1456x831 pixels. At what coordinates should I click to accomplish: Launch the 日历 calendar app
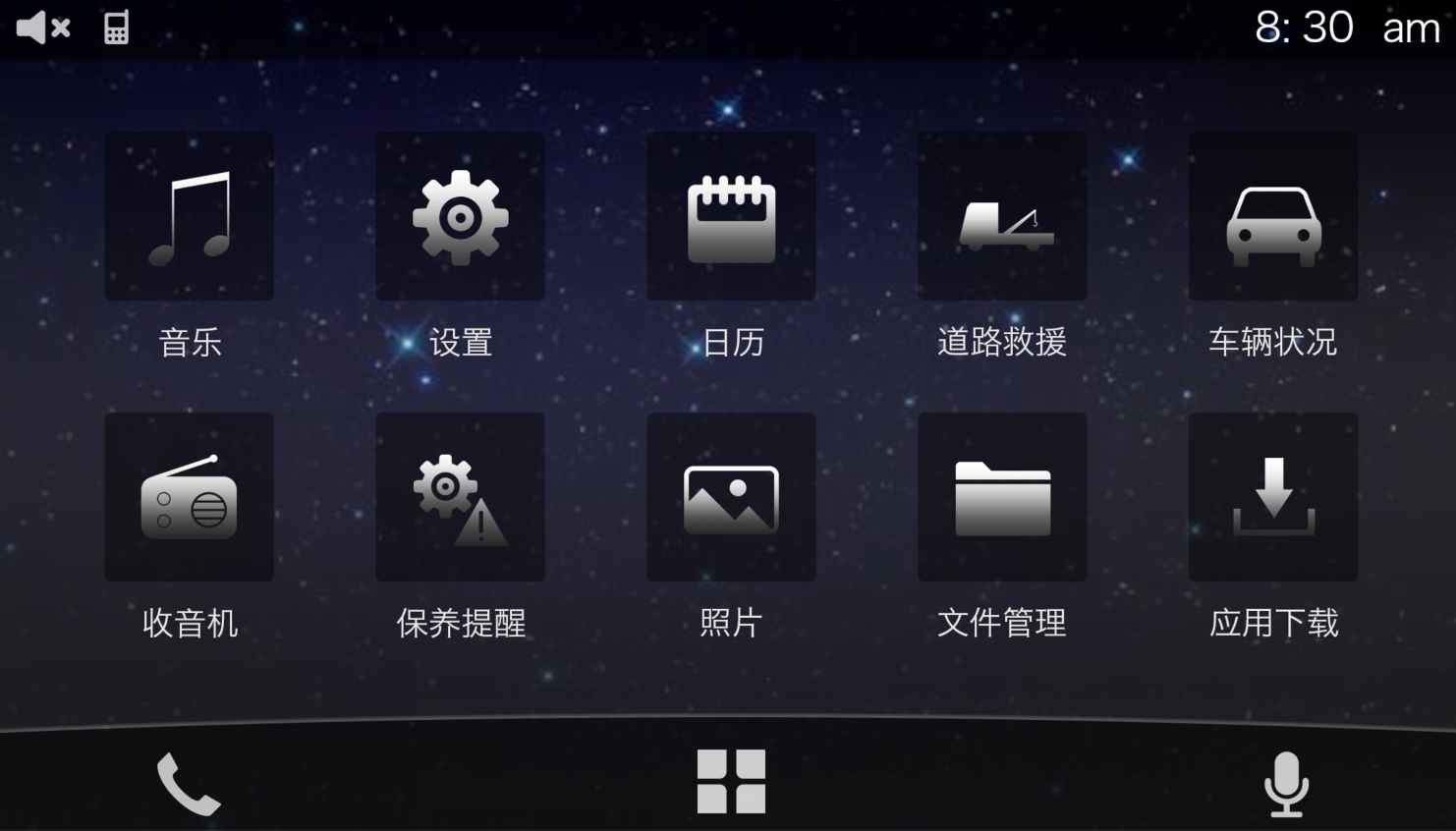coord(731,217)
